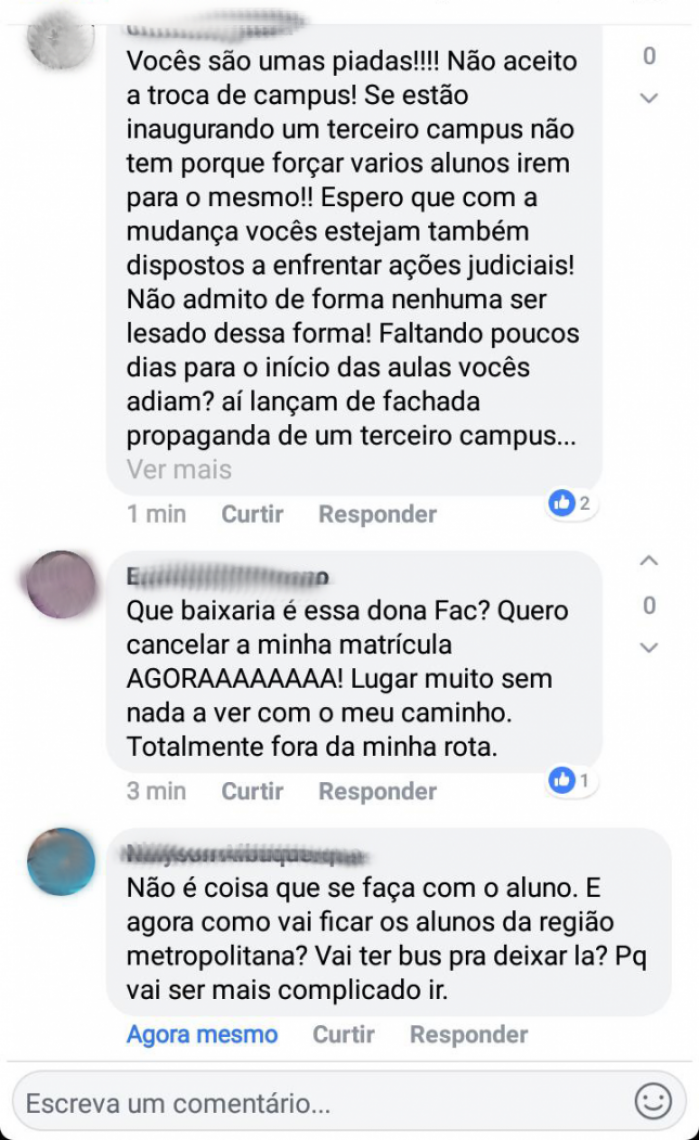View reactions on the 'Que baixaria' comment
Image resolution: width=699 pixels, height=1140 pixels.
(x=570, y=781)
